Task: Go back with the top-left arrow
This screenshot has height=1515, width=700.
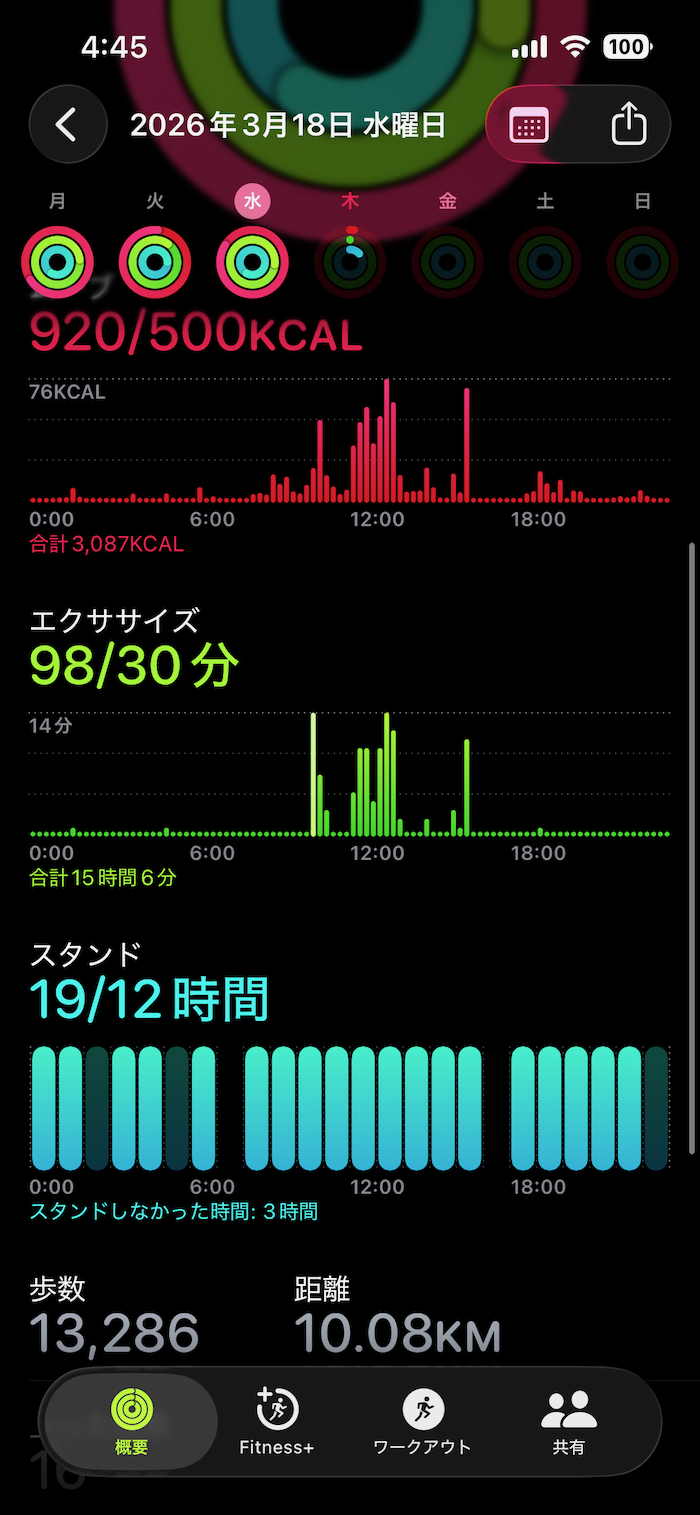Action: (67, 125)
